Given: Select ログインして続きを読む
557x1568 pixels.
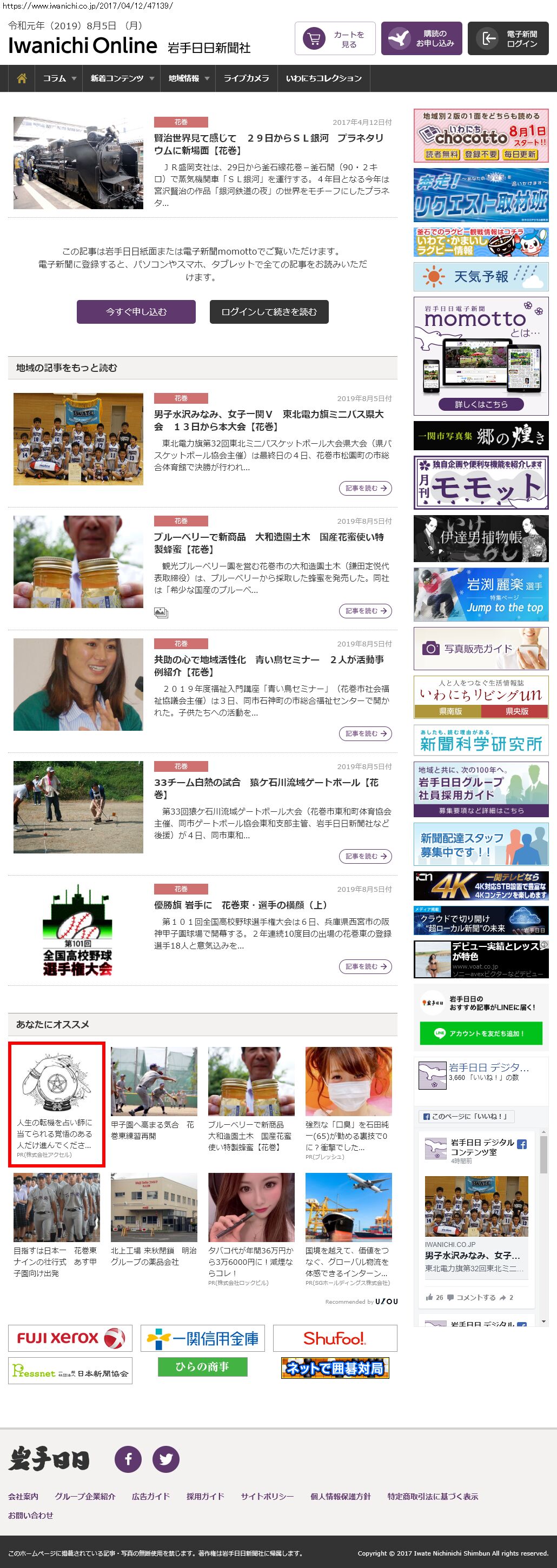Looking at the screenshot, I should [x=269, y=312].
